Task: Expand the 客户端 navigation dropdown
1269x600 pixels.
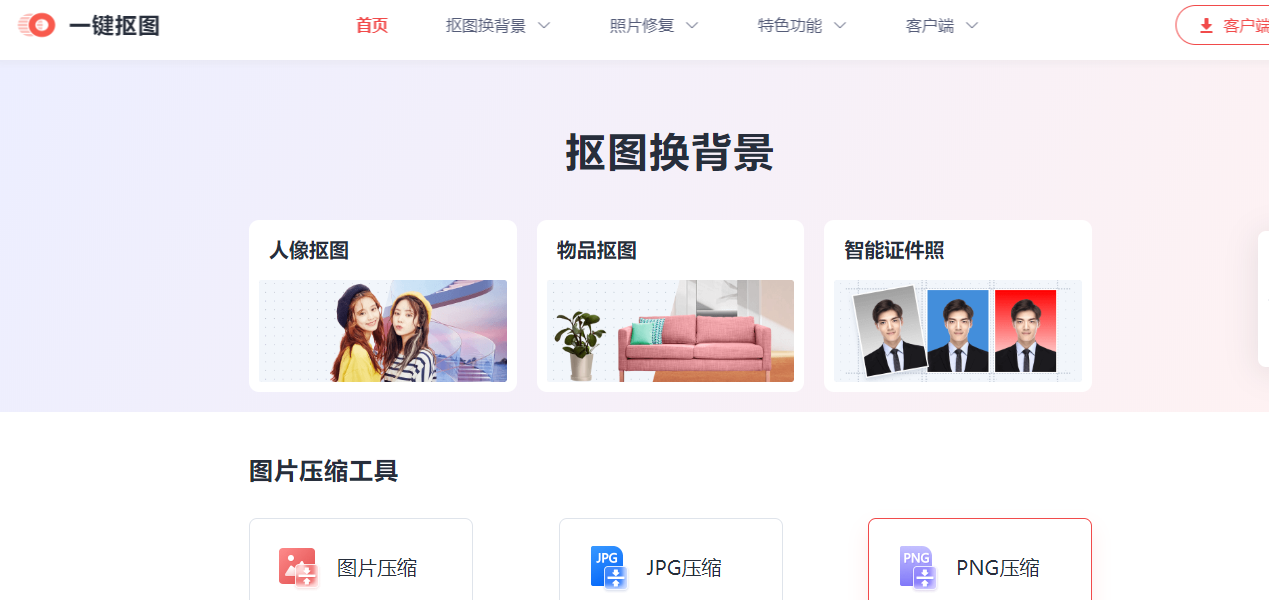Action: point(940,26)
